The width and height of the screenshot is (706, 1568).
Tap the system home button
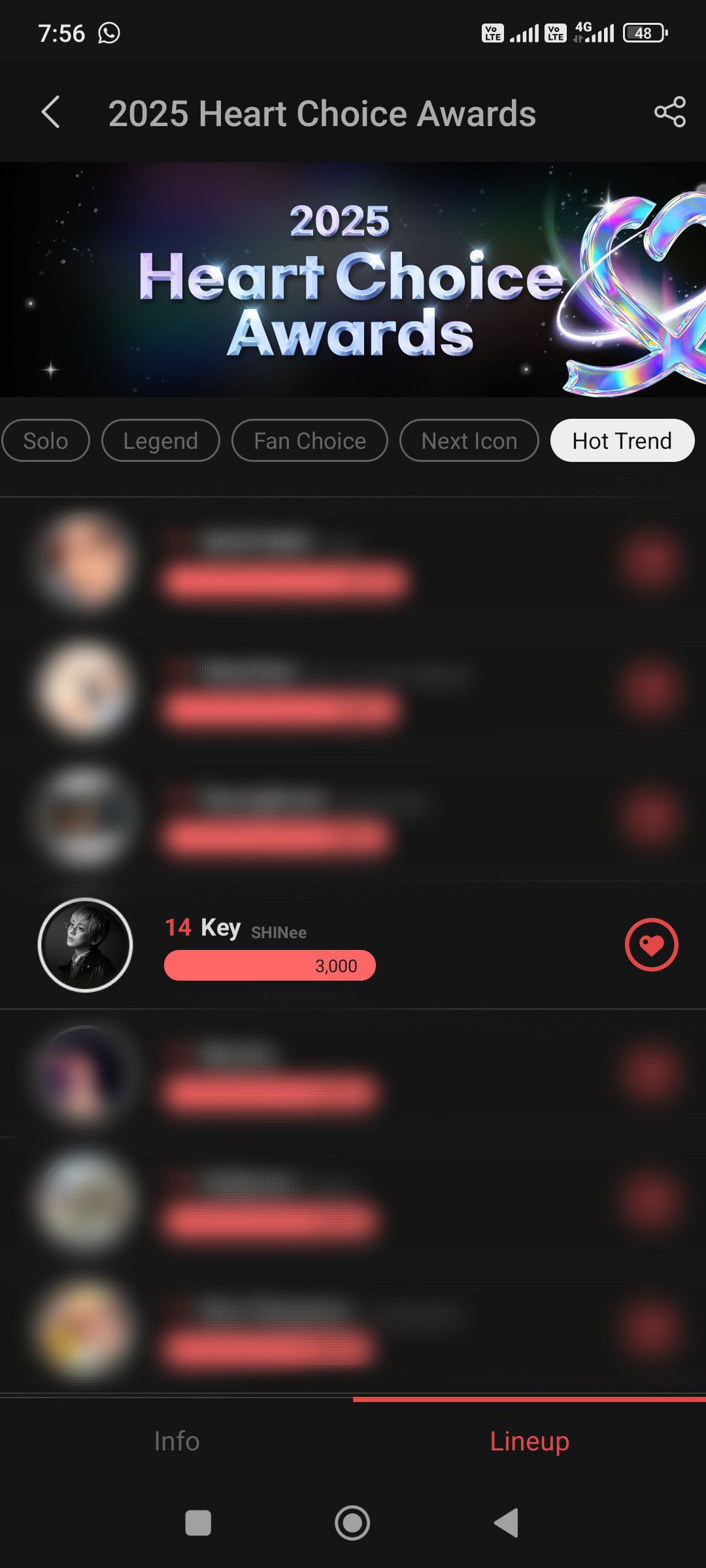coord(352,1523)
